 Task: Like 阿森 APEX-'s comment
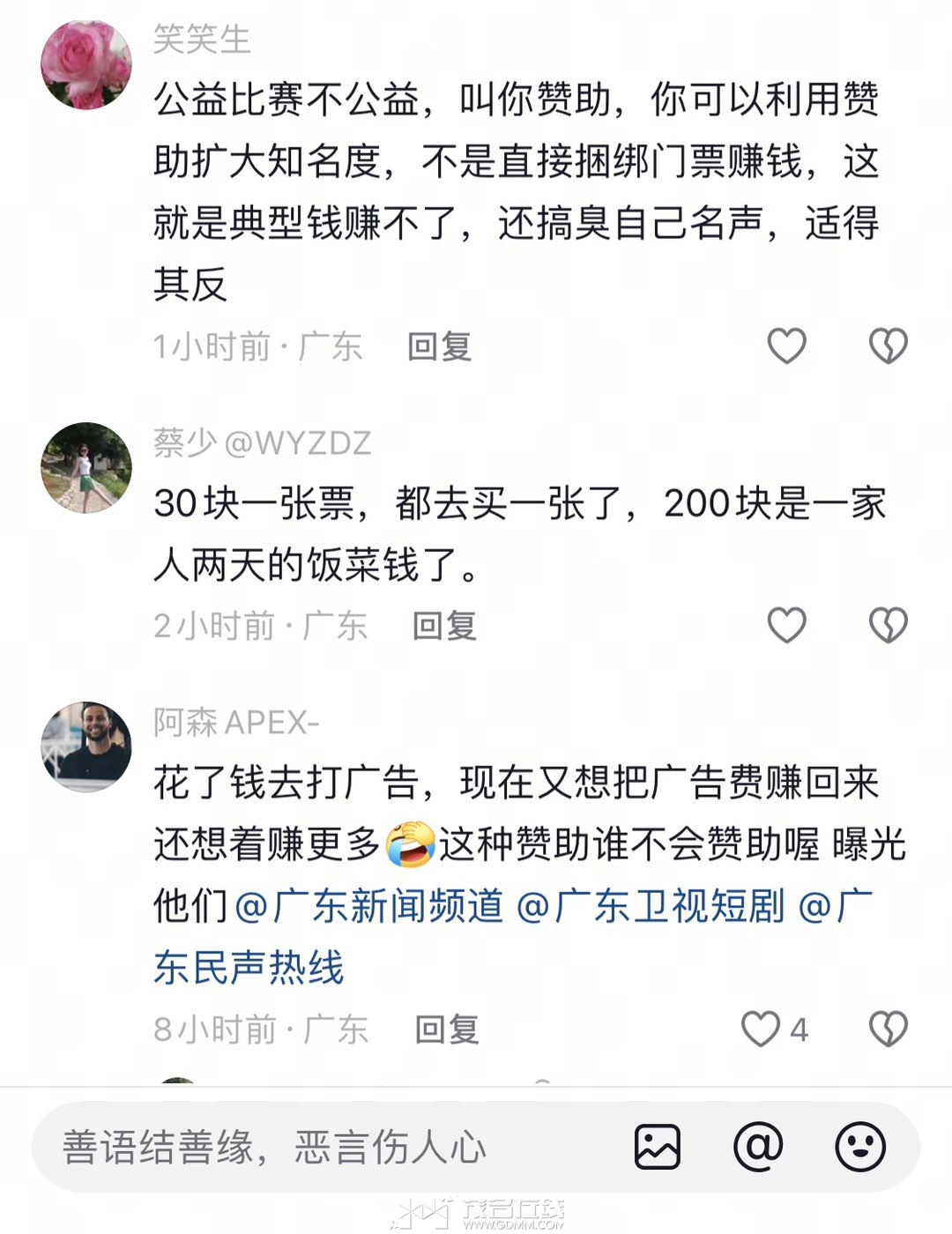(x=762, y=1029)
